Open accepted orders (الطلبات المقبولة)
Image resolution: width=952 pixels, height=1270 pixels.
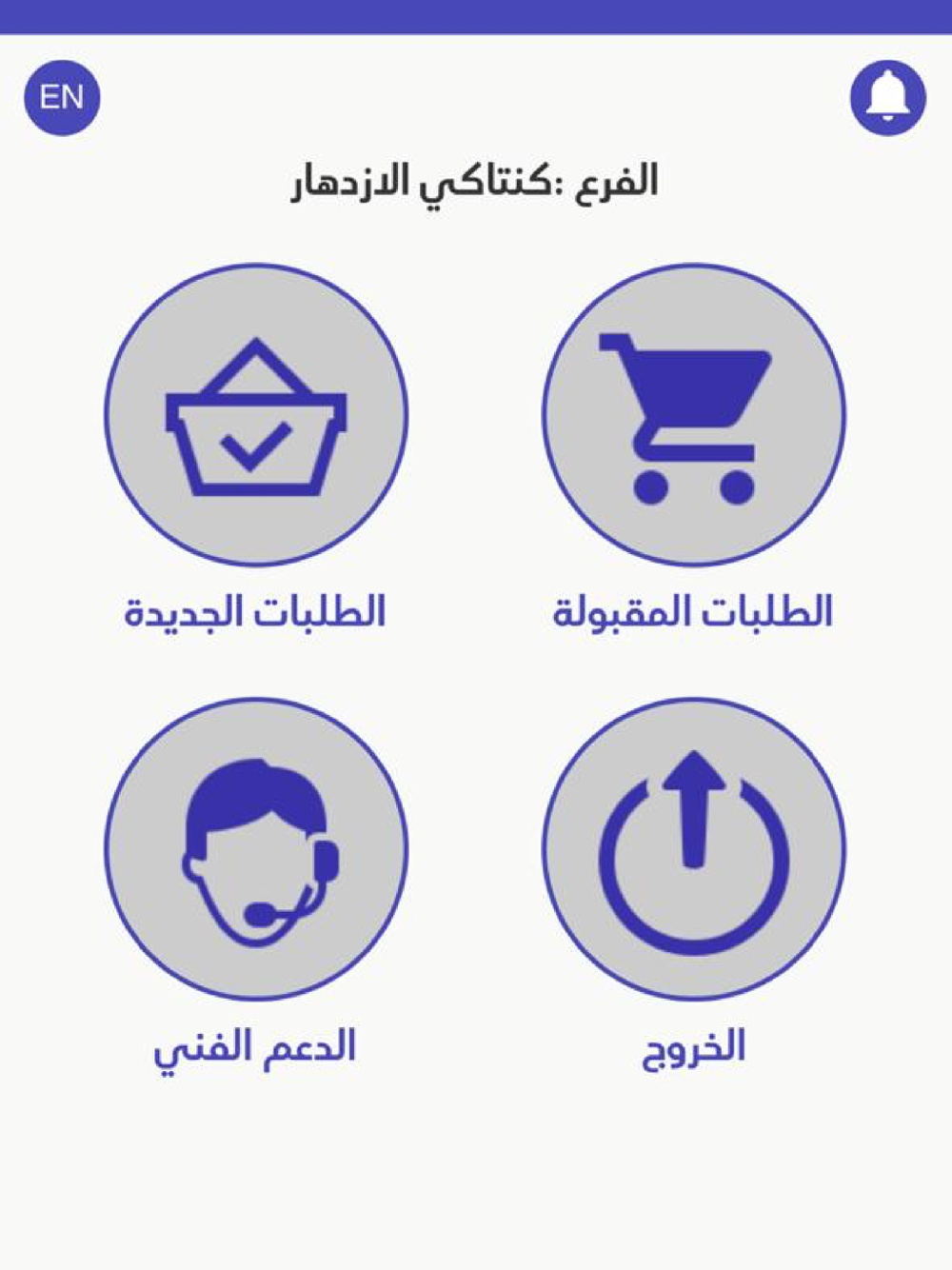(x=694, y=415)
